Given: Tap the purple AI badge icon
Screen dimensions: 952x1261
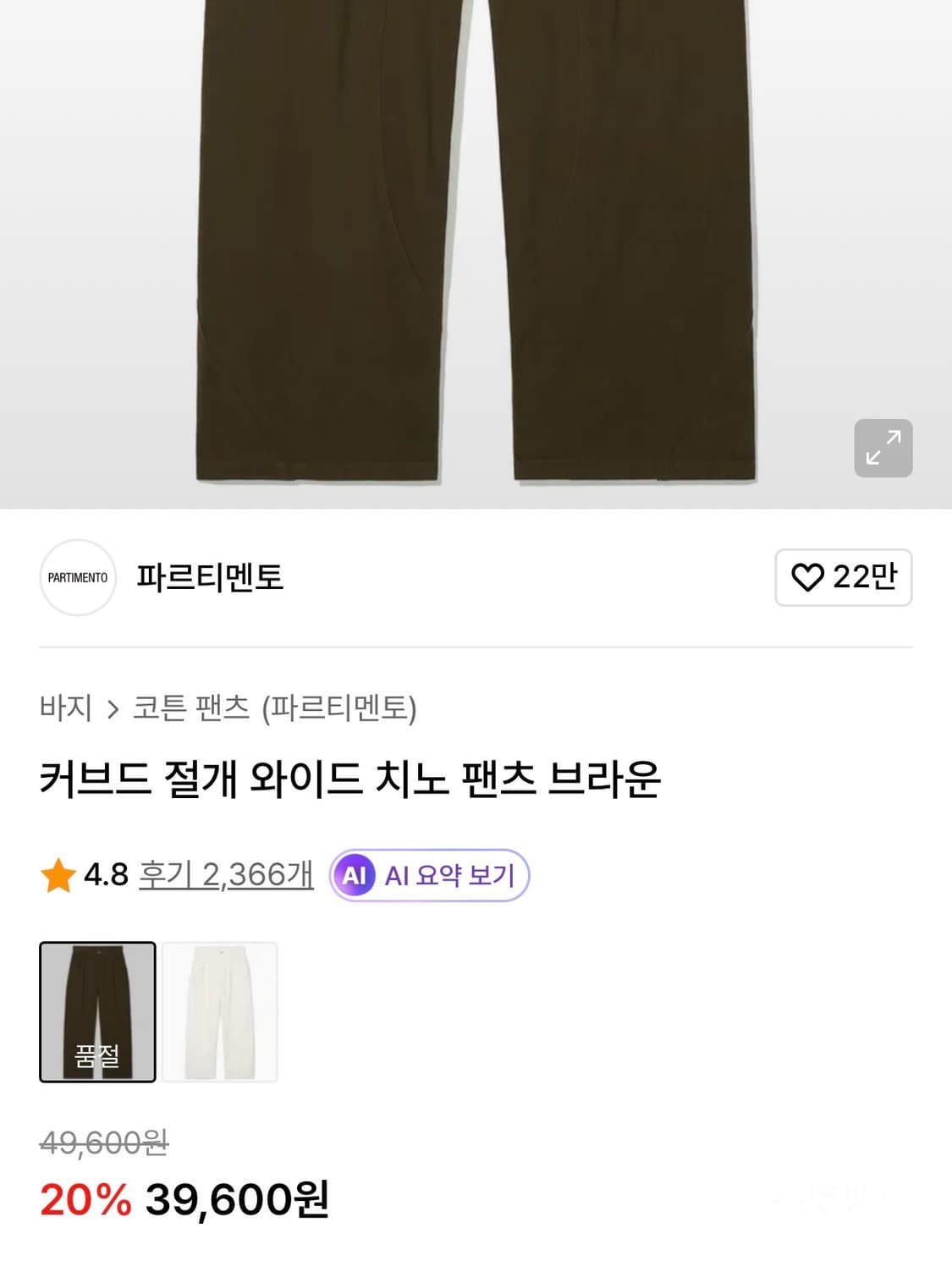Looking at the screenshot, I should pyautogui.click(x=355, y=876).
